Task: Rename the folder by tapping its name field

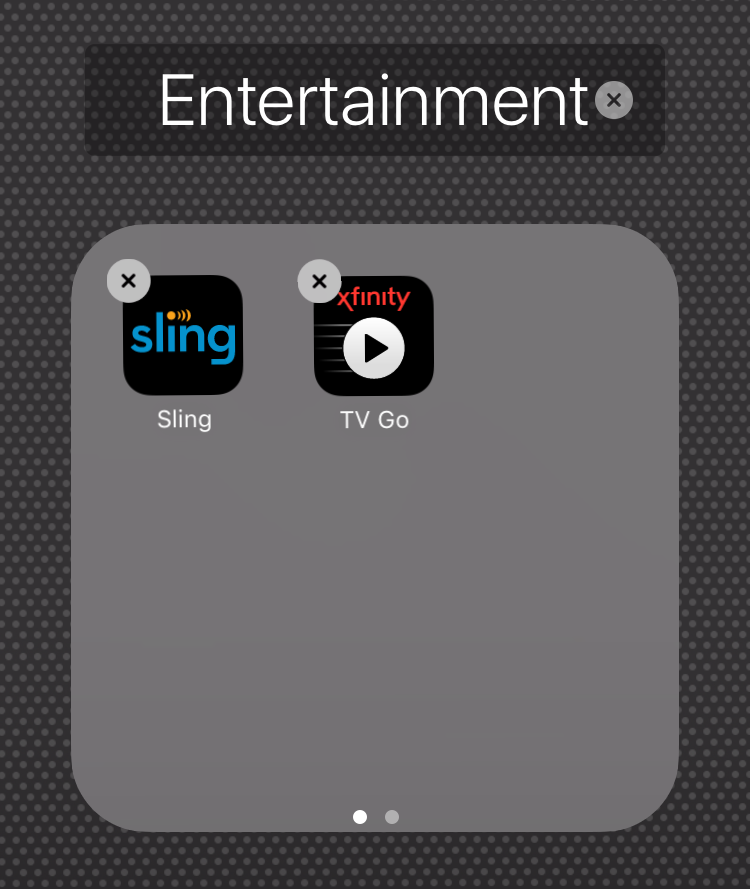Action: click(370, 100)
